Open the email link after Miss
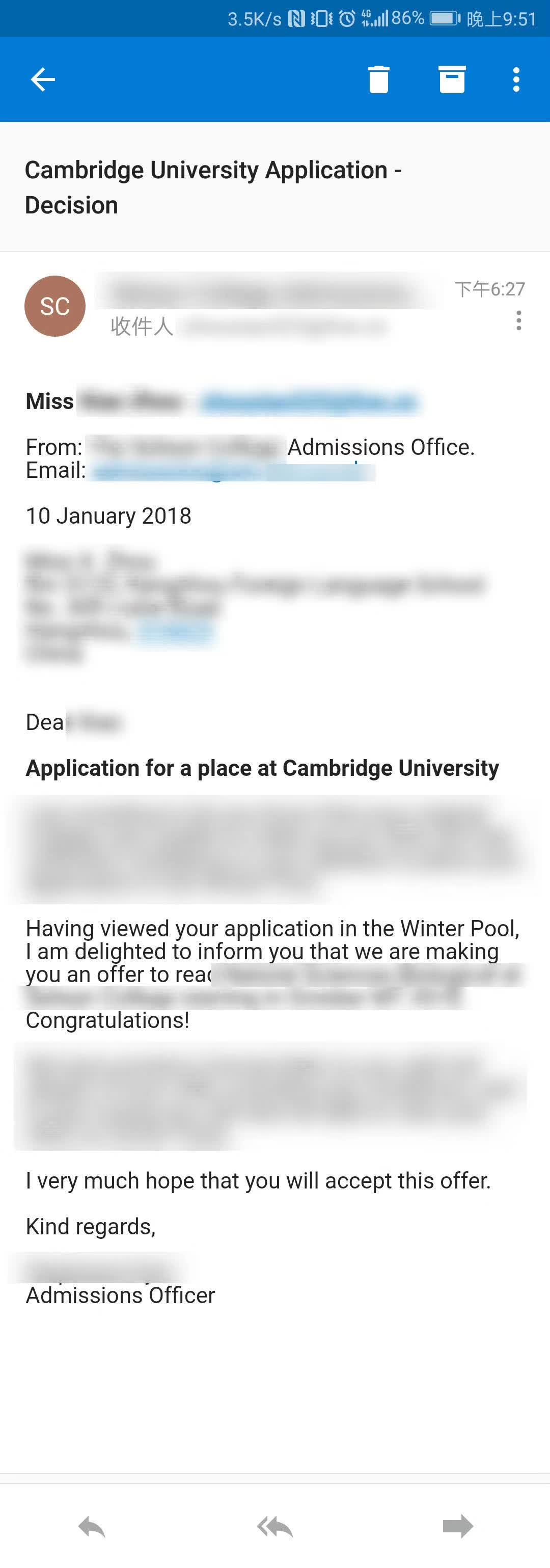The height and width of the screenshot is (1568, 550). (x=309, y=402)
